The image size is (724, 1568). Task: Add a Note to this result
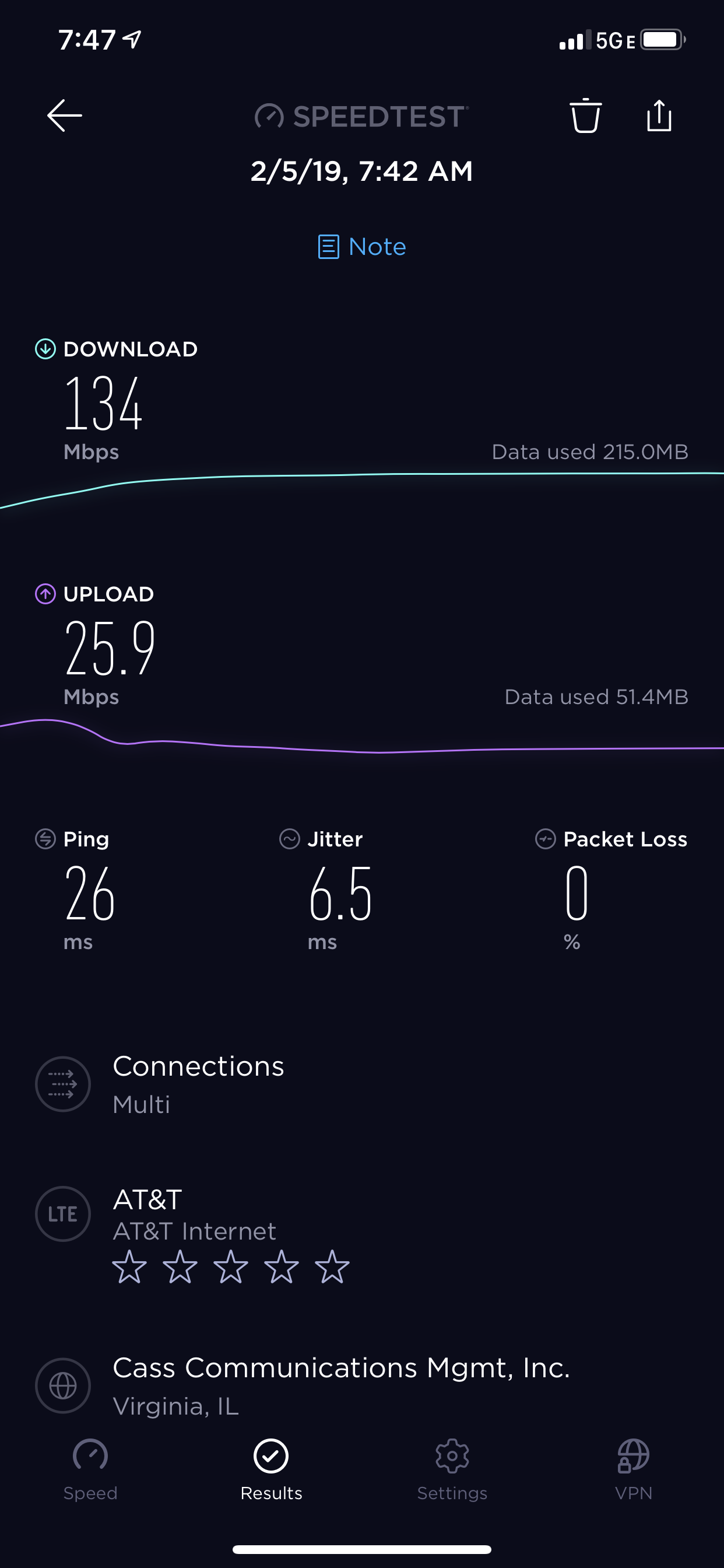tap(362, 247)
